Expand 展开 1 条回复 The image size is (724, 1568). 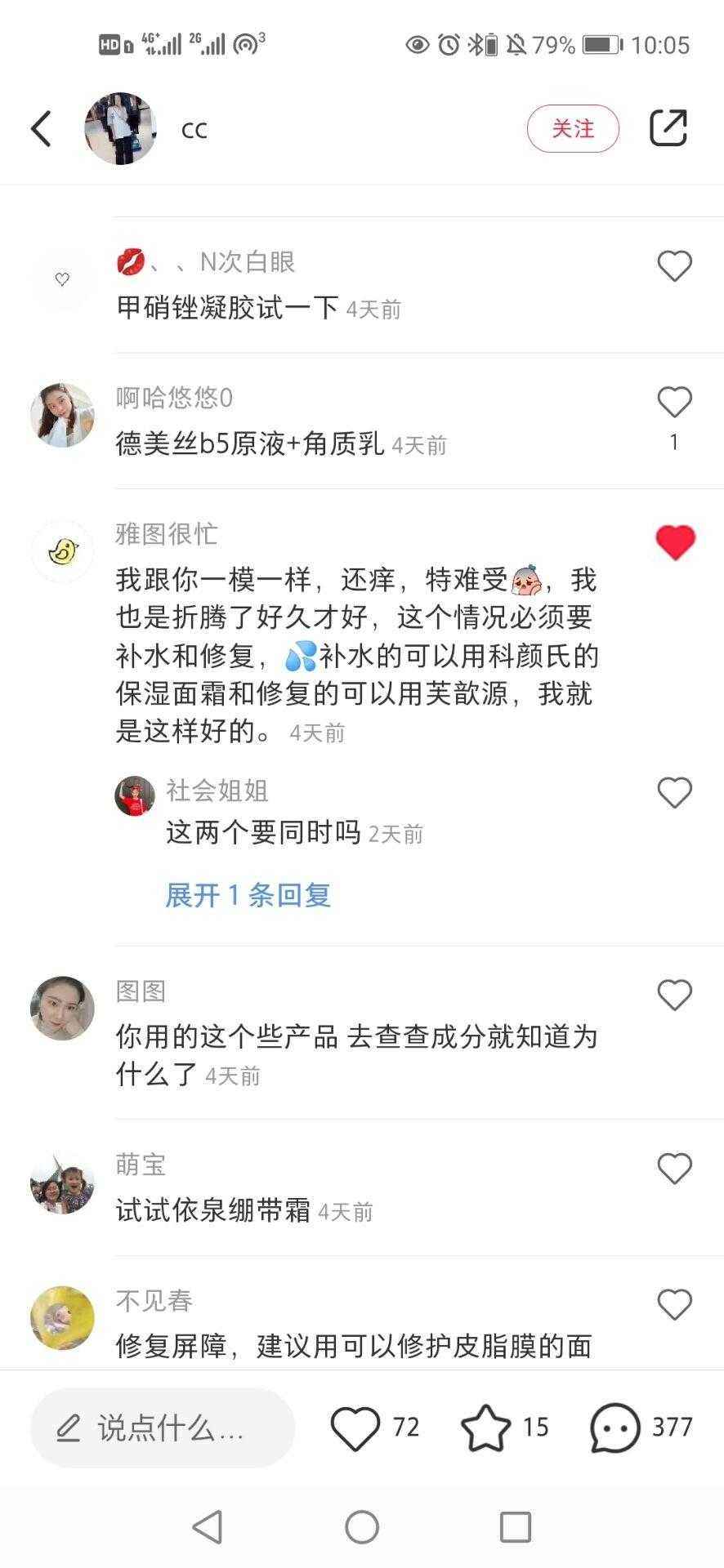(x=248, y=895)
